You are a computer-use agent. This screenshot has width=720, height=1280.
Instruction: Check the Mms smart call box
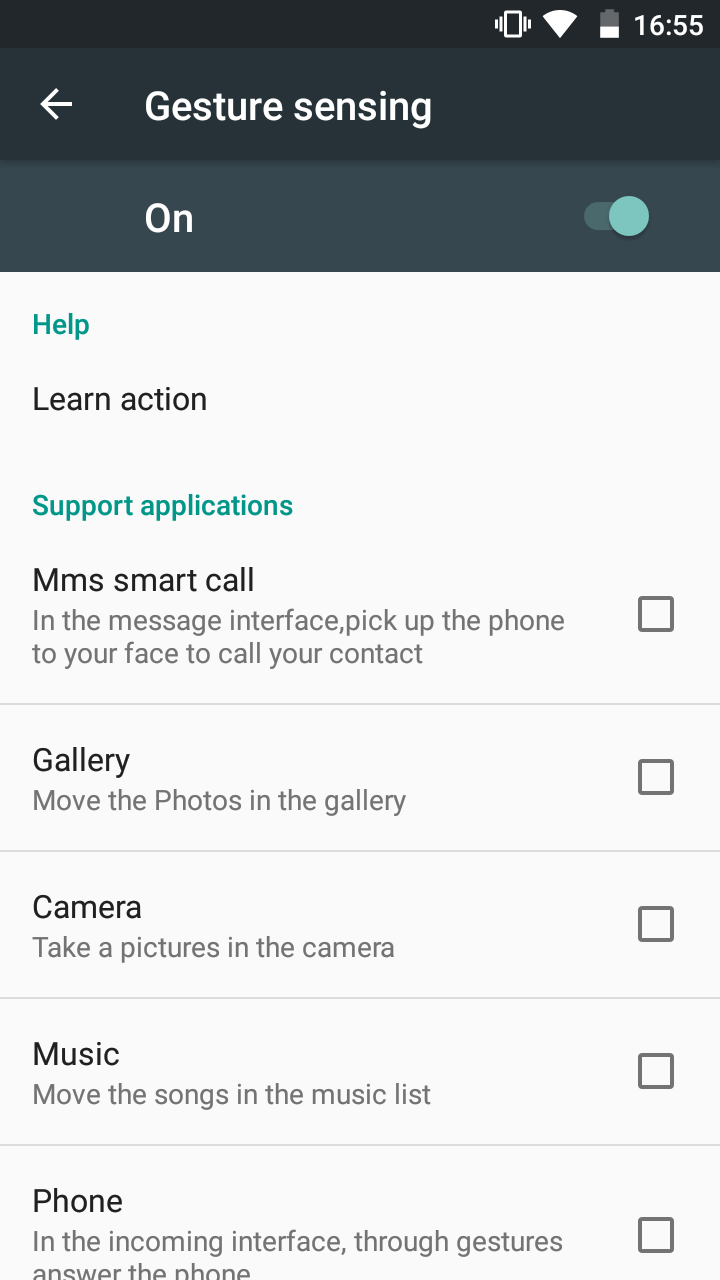656,614
